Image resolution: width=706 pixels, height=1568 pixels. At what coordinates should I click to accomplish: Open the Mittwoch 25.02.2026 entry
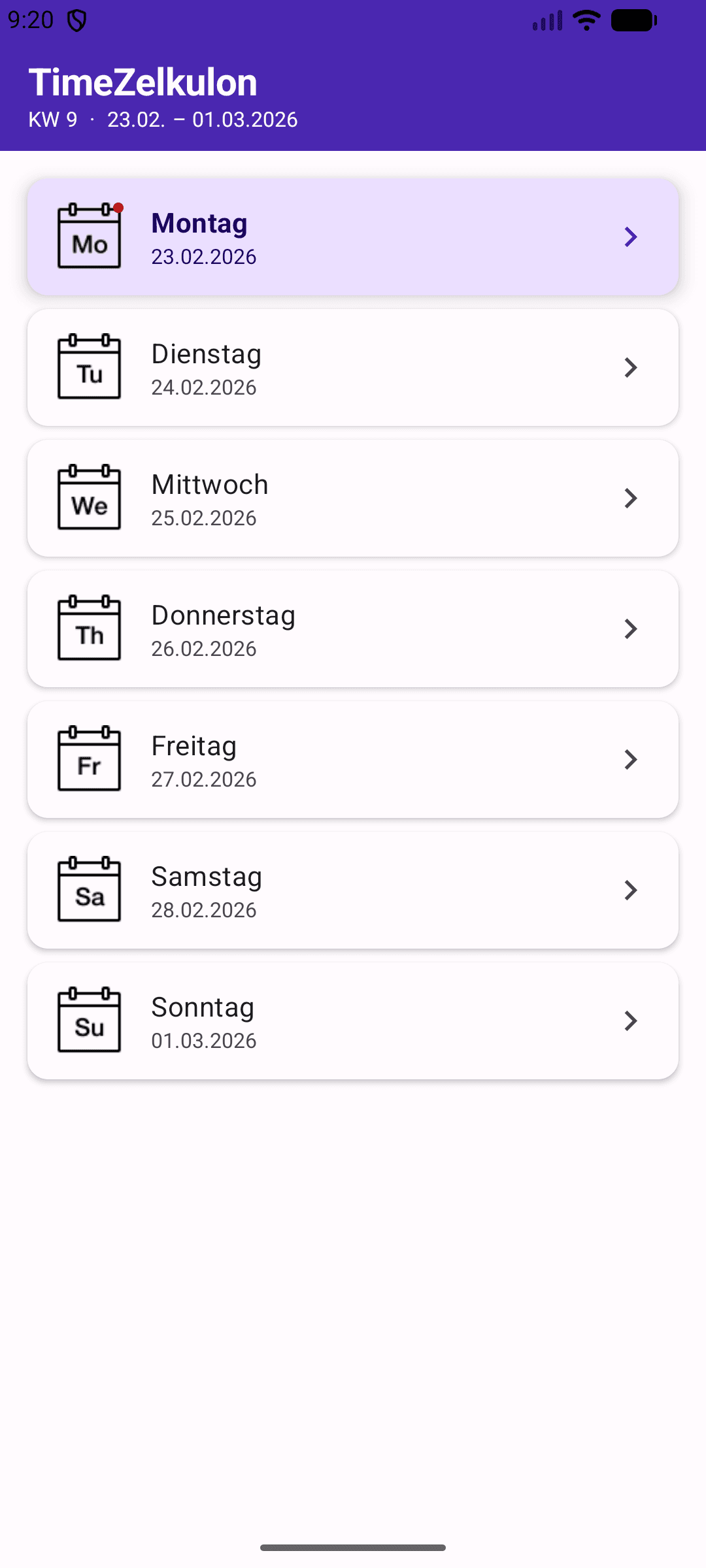(353, 498)
